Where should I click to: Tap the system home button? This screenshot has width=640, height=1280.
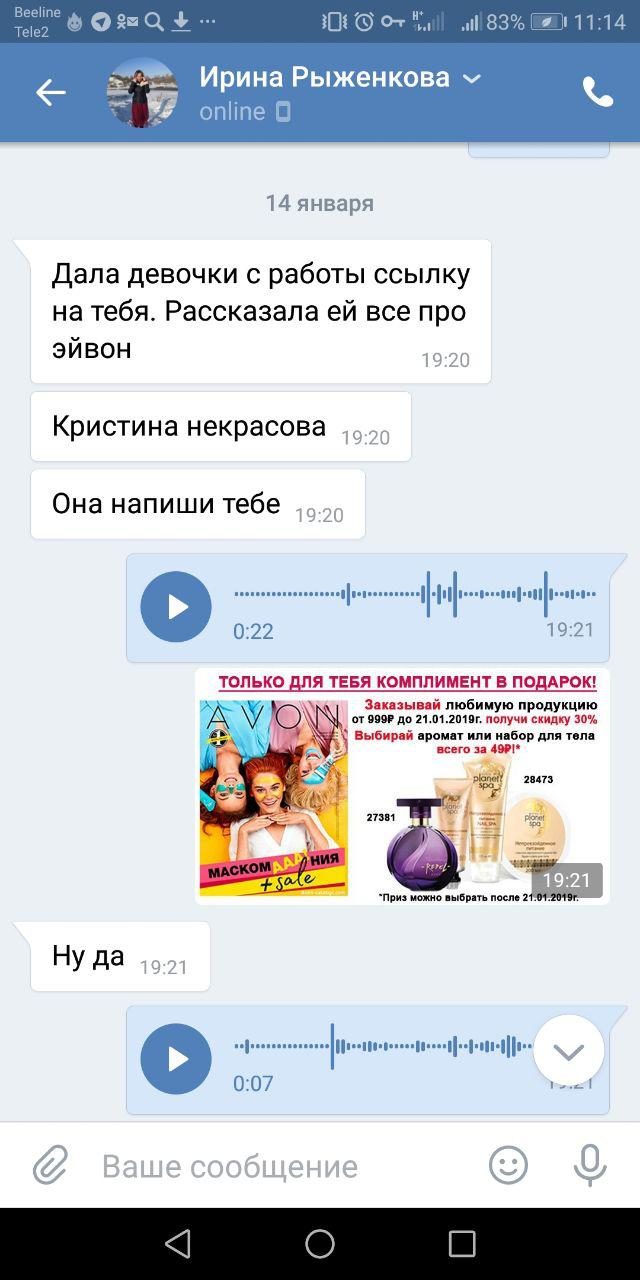tap(320, 1243)
